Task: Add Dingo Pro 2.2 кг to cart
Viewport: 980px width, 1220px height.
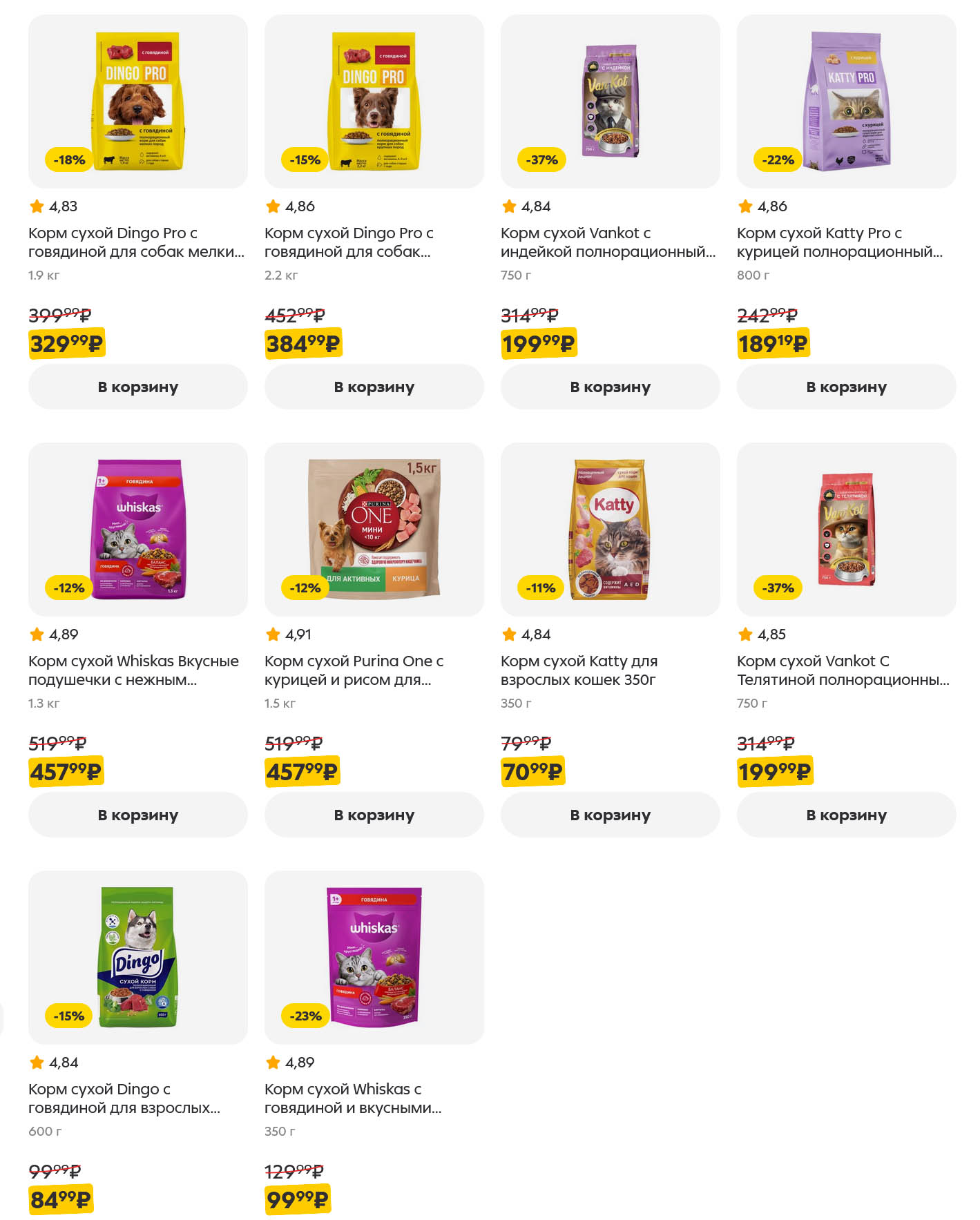Action: [374, 387]
